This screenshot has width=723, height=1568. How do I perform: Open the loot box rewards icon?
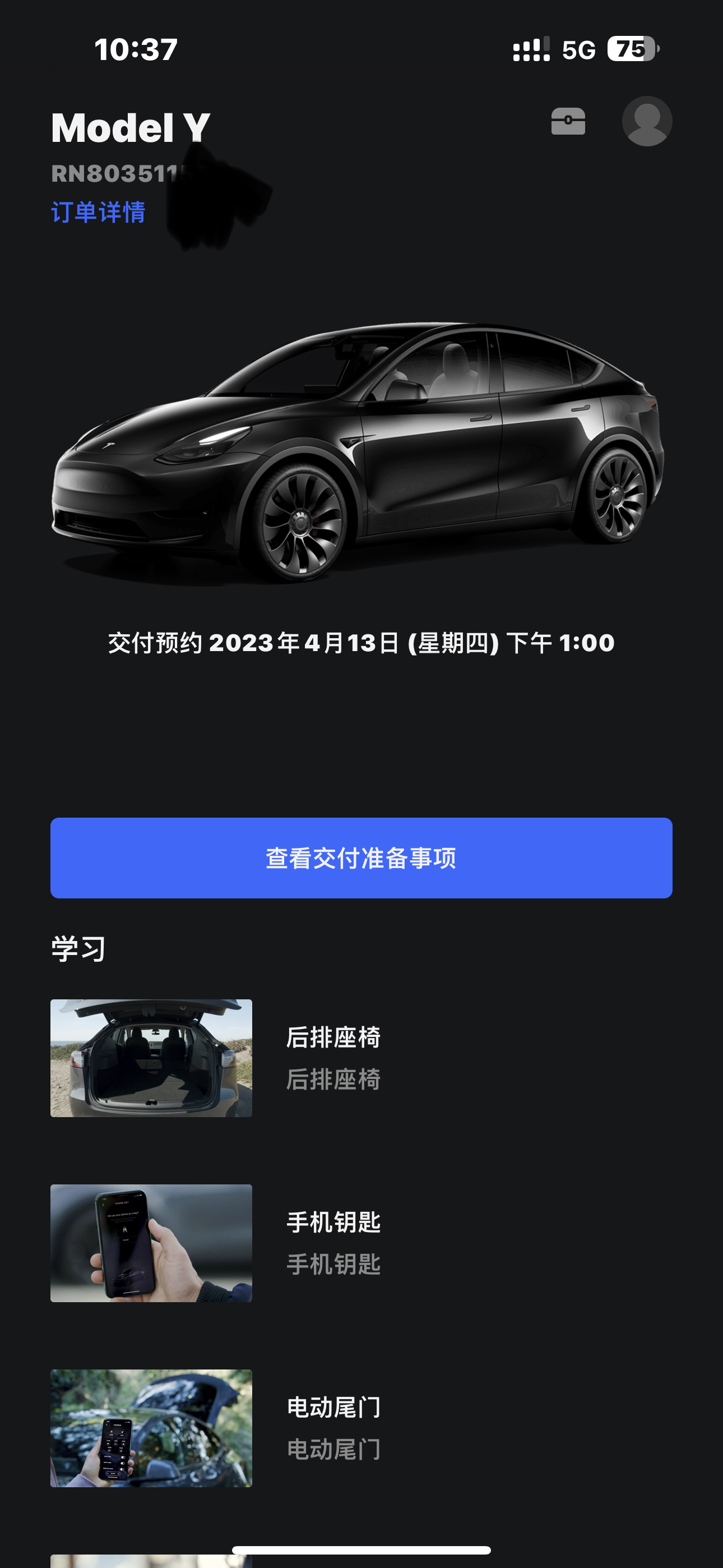(x=568, y=121)
